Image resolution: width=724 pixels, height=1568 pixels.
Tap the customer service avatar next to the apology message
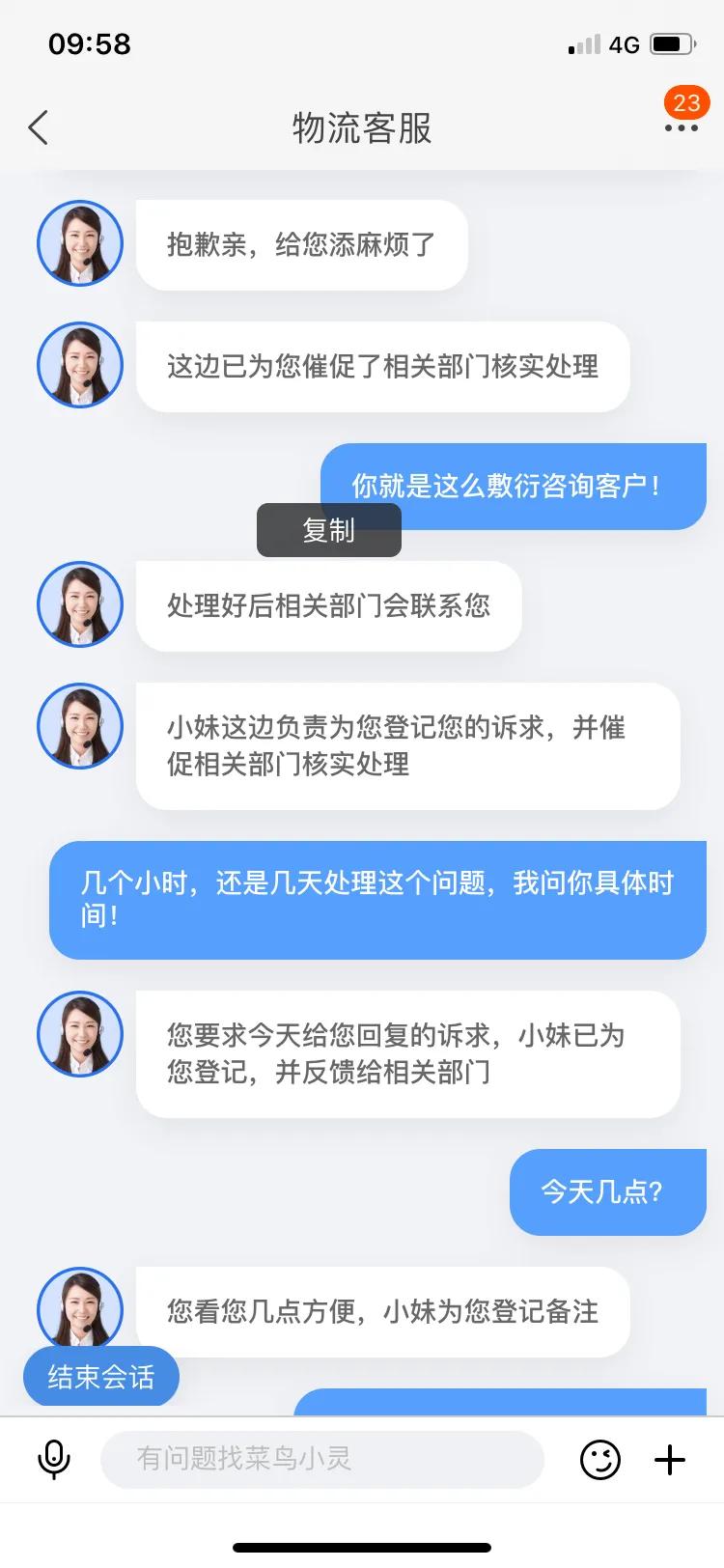(x=80, y=243)
